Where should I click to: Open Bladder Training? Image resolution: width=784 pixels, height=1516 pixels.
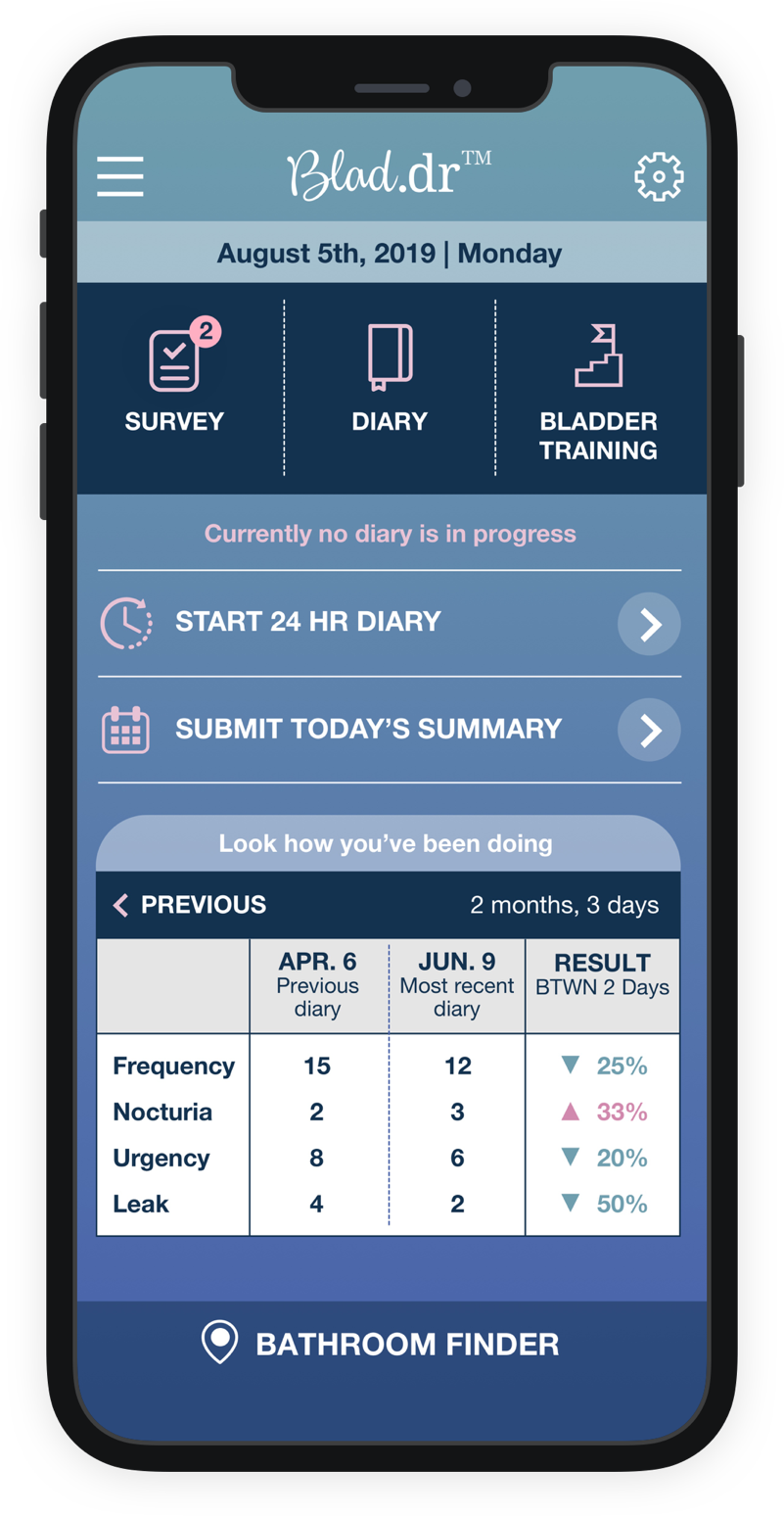pos(598,392)
